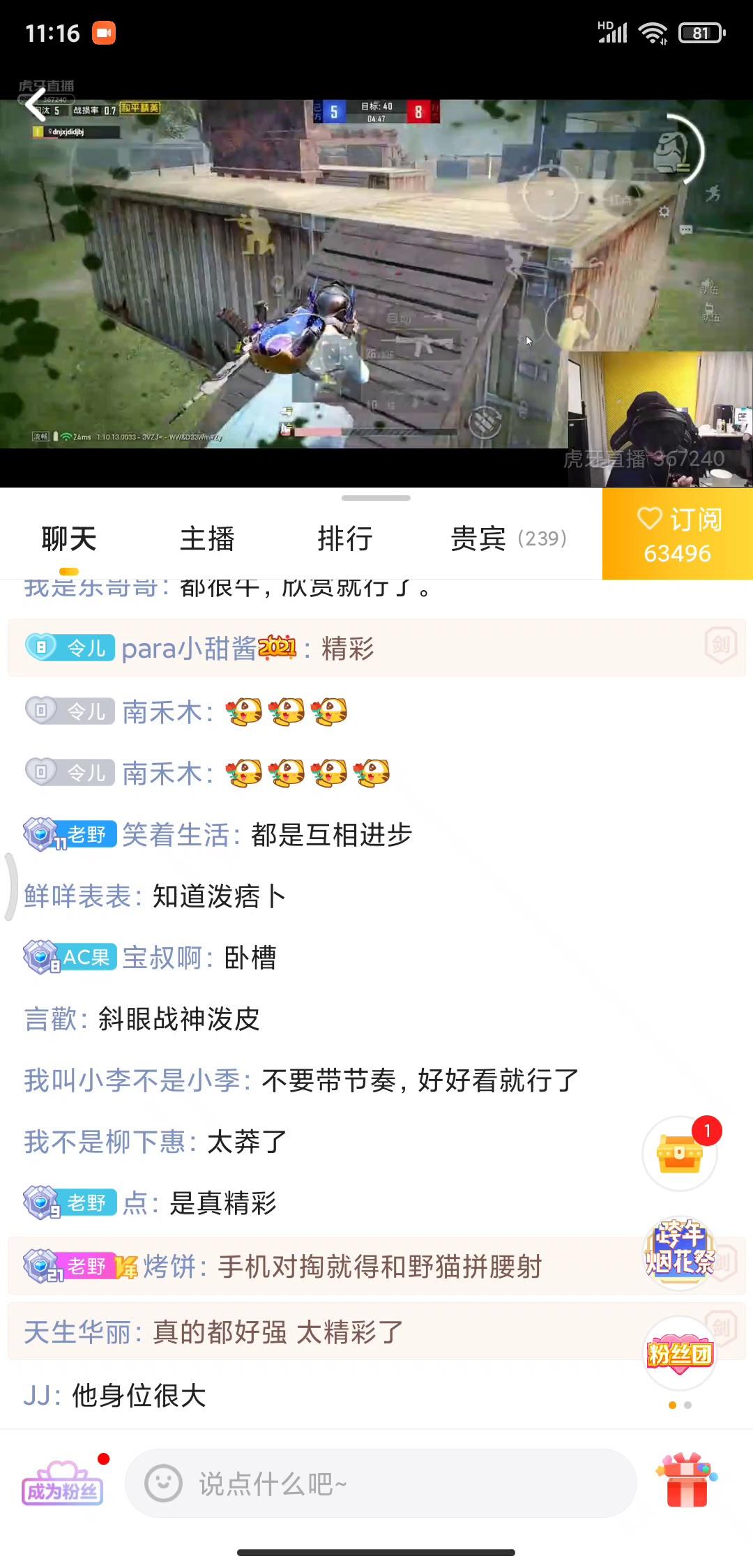Subscribe with the 订阅 button
753x1568 pixels.
[x=678, y=534]
